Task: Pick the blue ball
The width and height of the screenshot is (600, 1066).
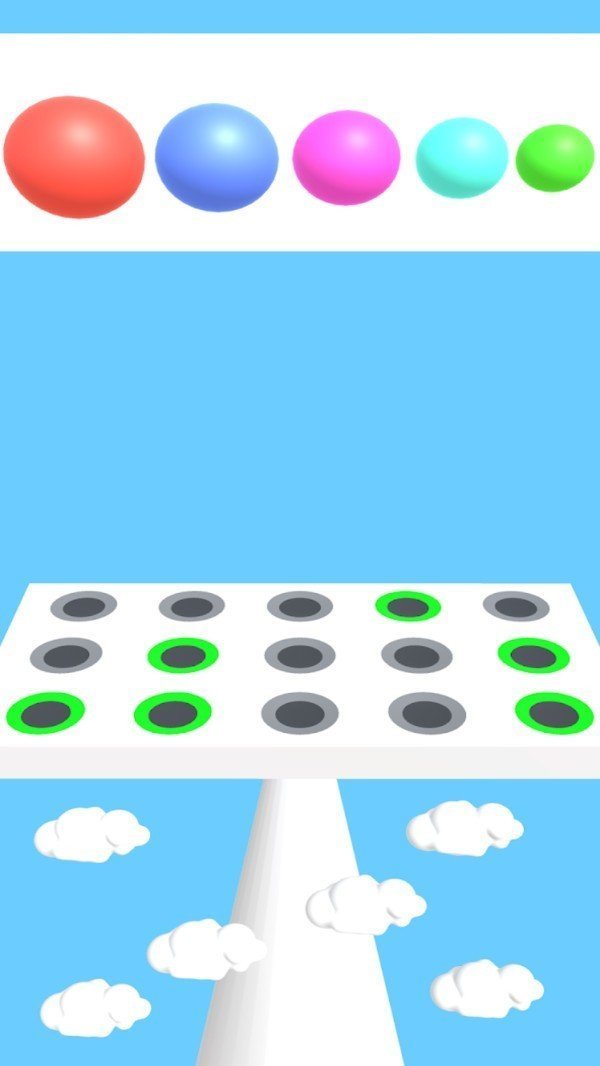Action: point(216,157)
